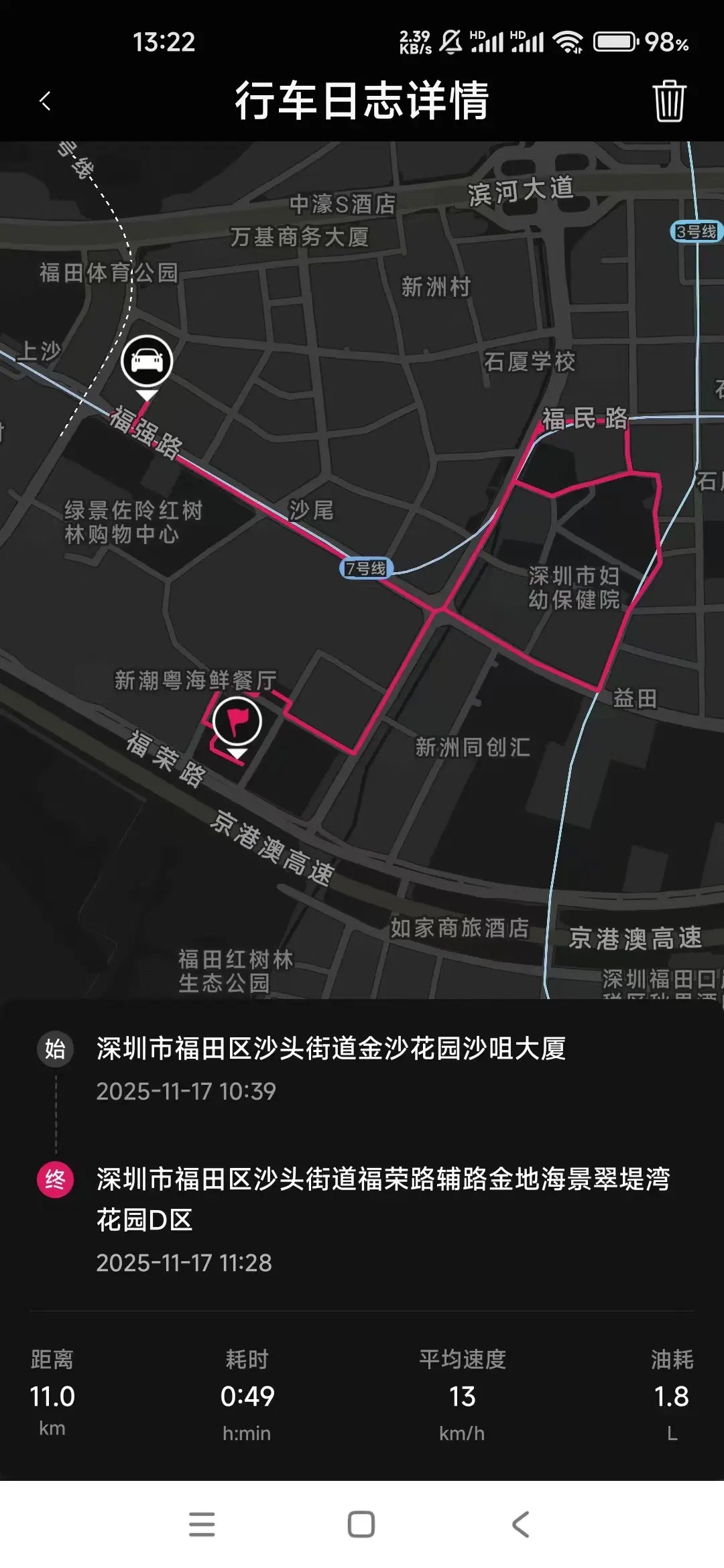This screenshot has width=724, height=1568.
Task: Go back from the driving log details
Action: (46, 101)
